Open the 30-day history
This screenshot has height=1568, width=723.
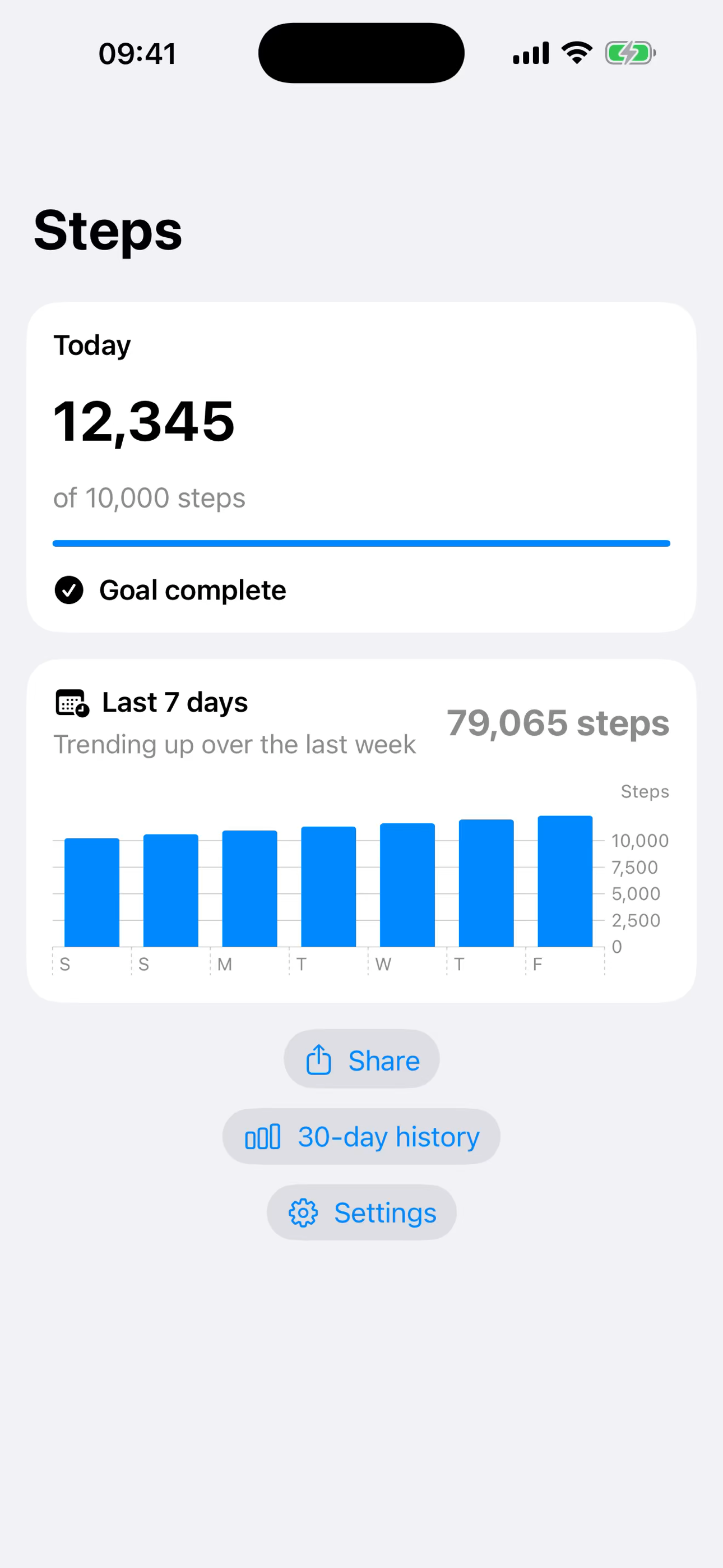361,1136
